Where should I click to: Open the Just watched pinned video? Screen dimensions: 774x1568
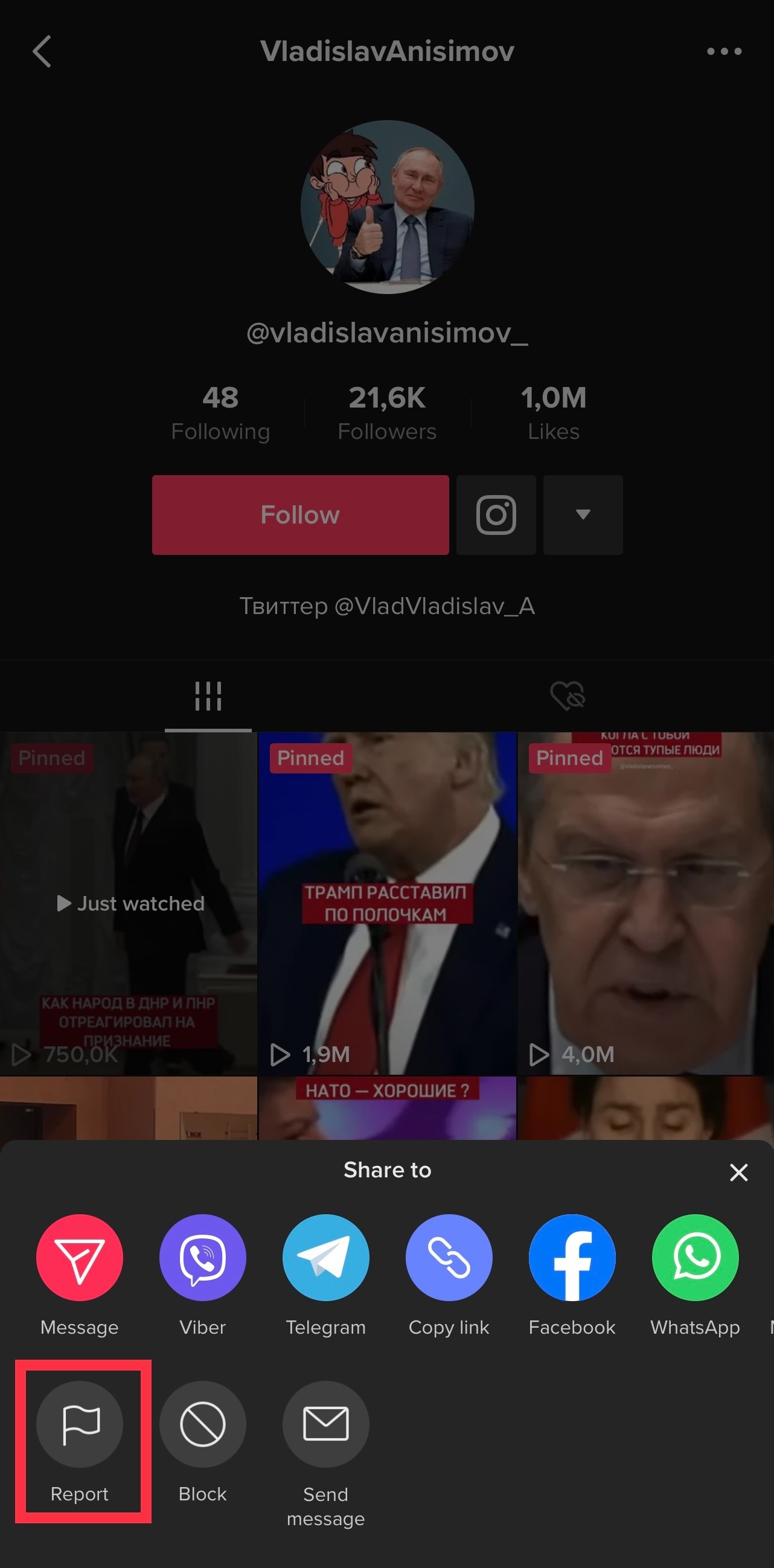pos(129,903)
